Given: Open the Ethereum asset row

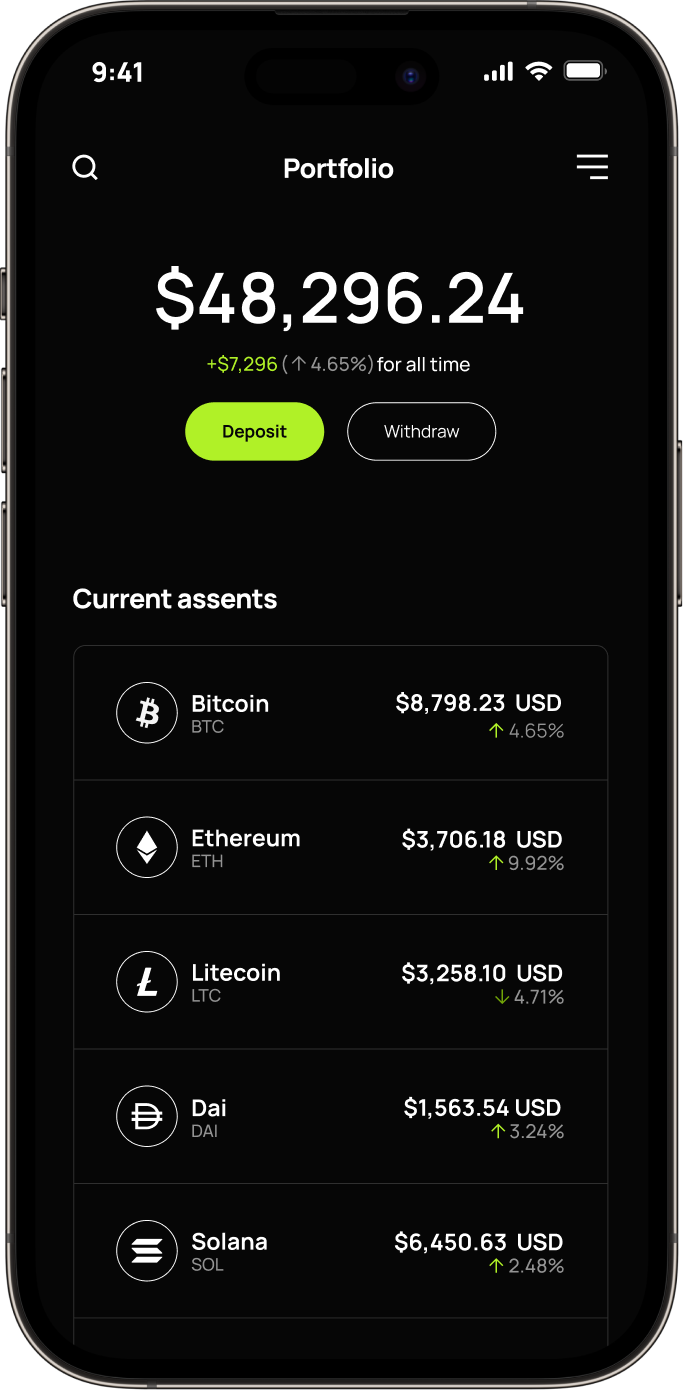Looking at the screenshot, I should (340, 848).
